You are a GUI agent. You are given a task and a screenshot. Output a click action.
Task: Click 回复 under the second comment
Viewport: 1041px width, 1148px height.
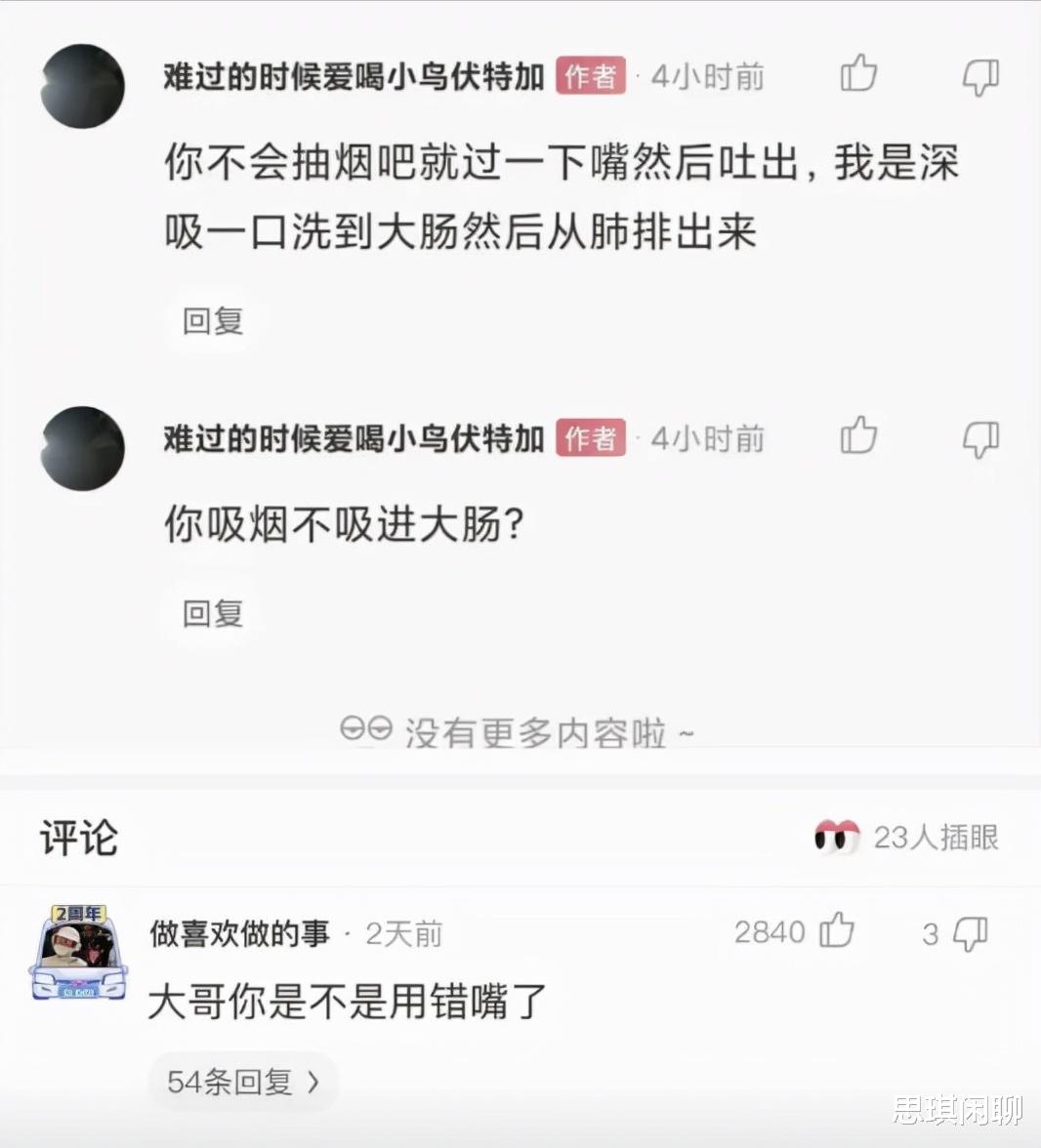pos(211,614)
